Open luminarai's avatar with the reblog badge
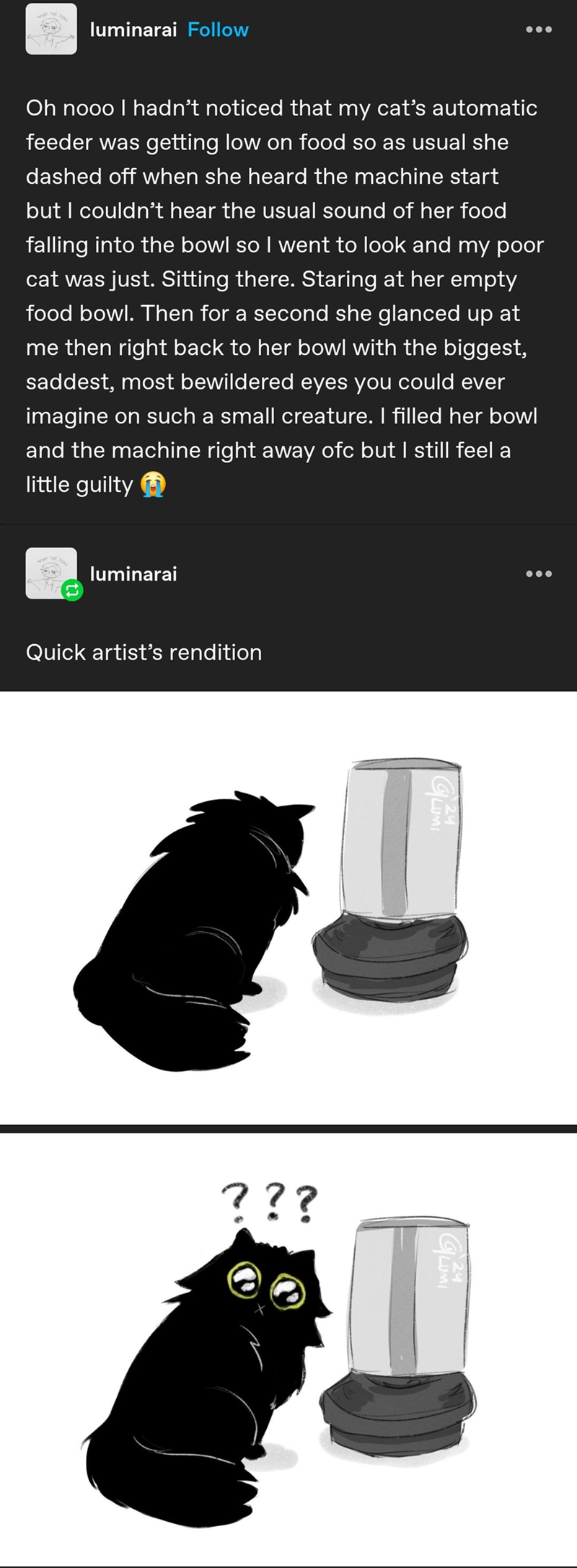This screenshot has height=1568, width=577. [51, 573]
